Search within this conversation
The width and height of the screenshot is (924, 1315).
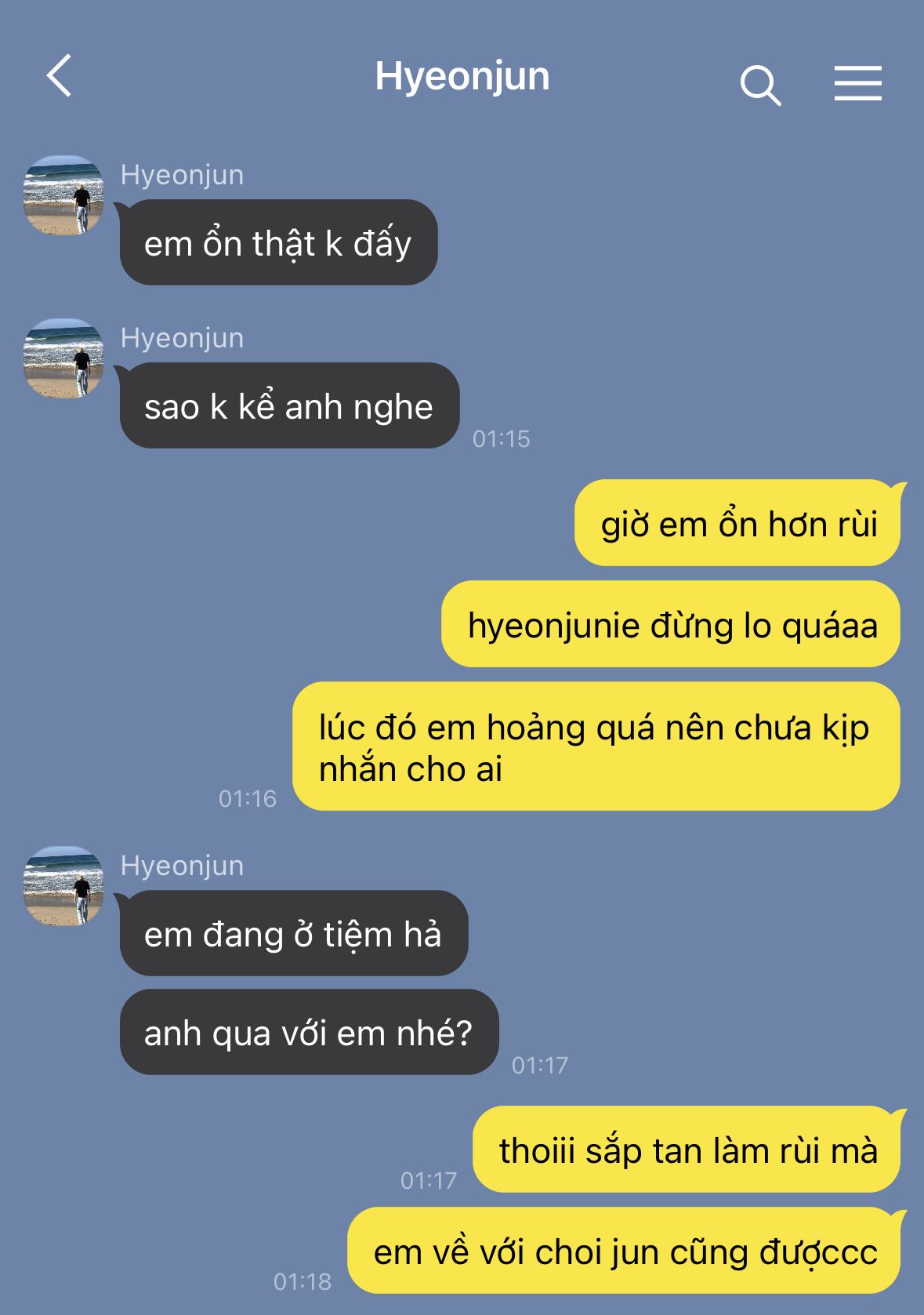pos(760,85)
